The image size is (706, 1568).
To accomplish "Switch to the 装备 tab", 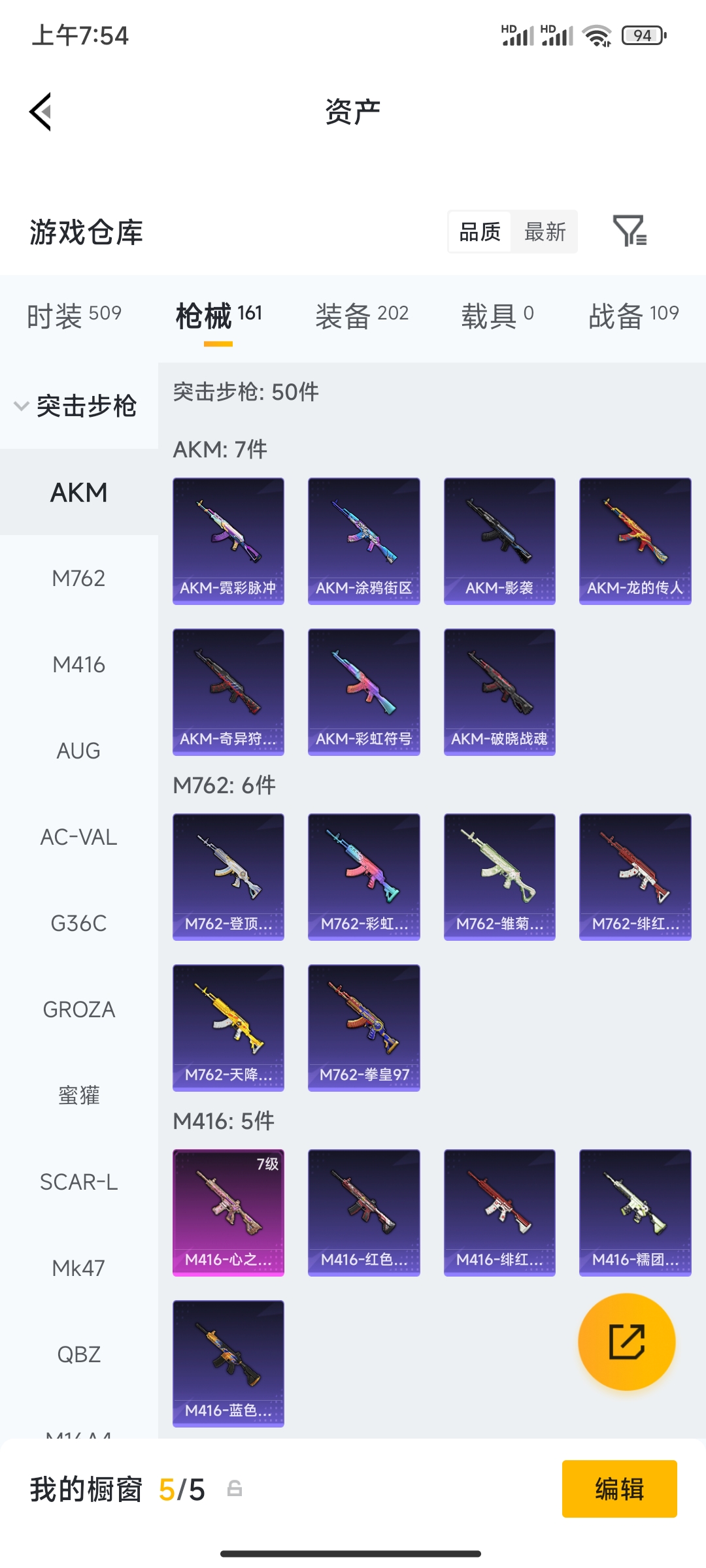I will [361, 316].
